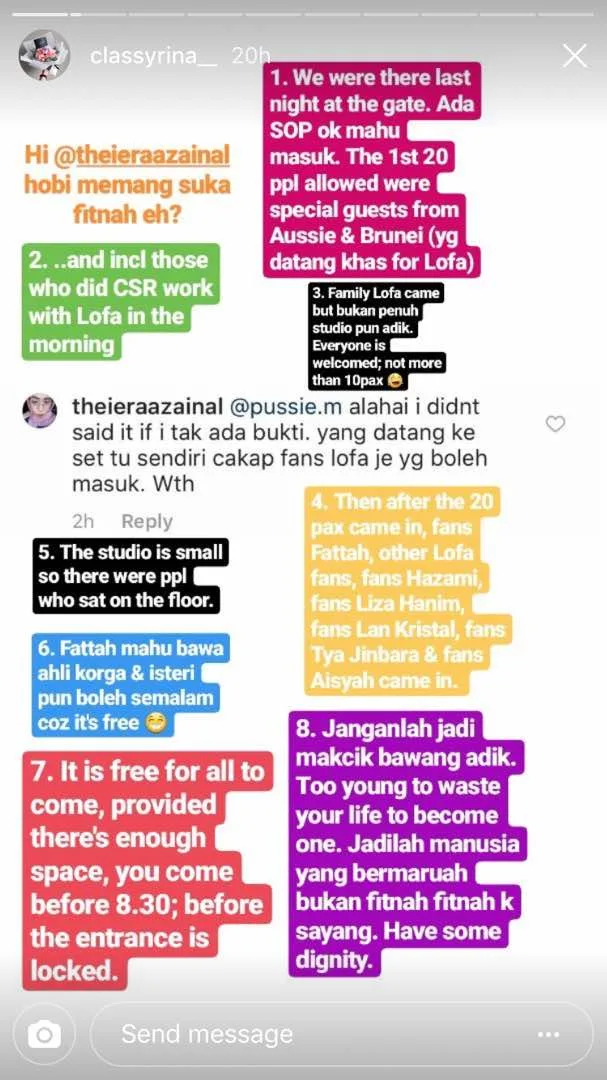Open the story options menu
Viewport: 607px width, 1080px height.
(x=547, y=1033)
